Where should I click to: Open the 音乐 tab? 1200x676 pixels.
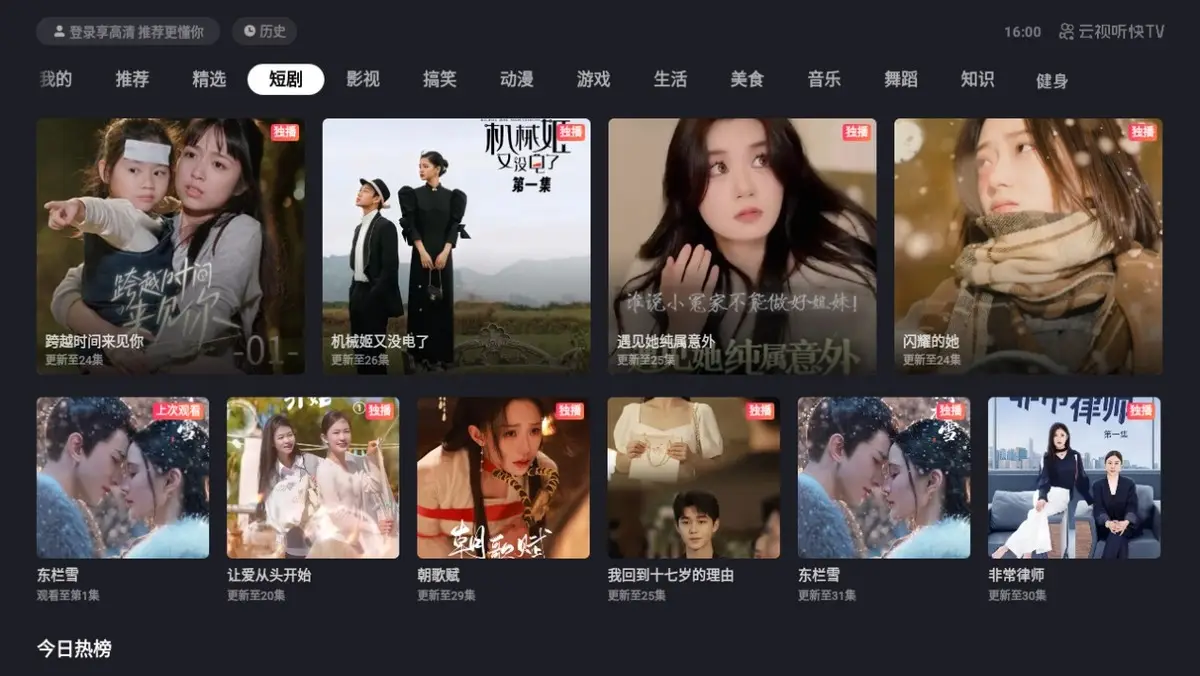click(824, 80)
